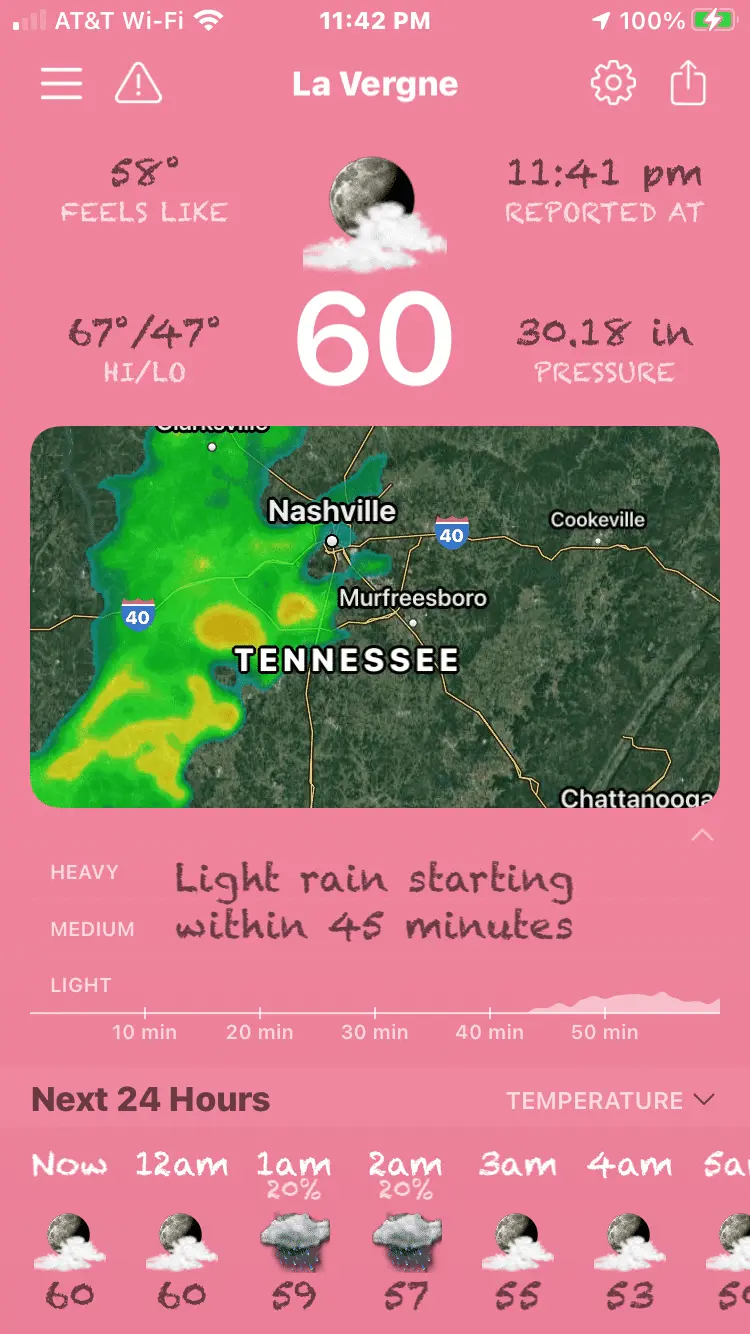Screen dimensions: 750x1334
Task: Share the La Vergne weather
Action: 688,84
